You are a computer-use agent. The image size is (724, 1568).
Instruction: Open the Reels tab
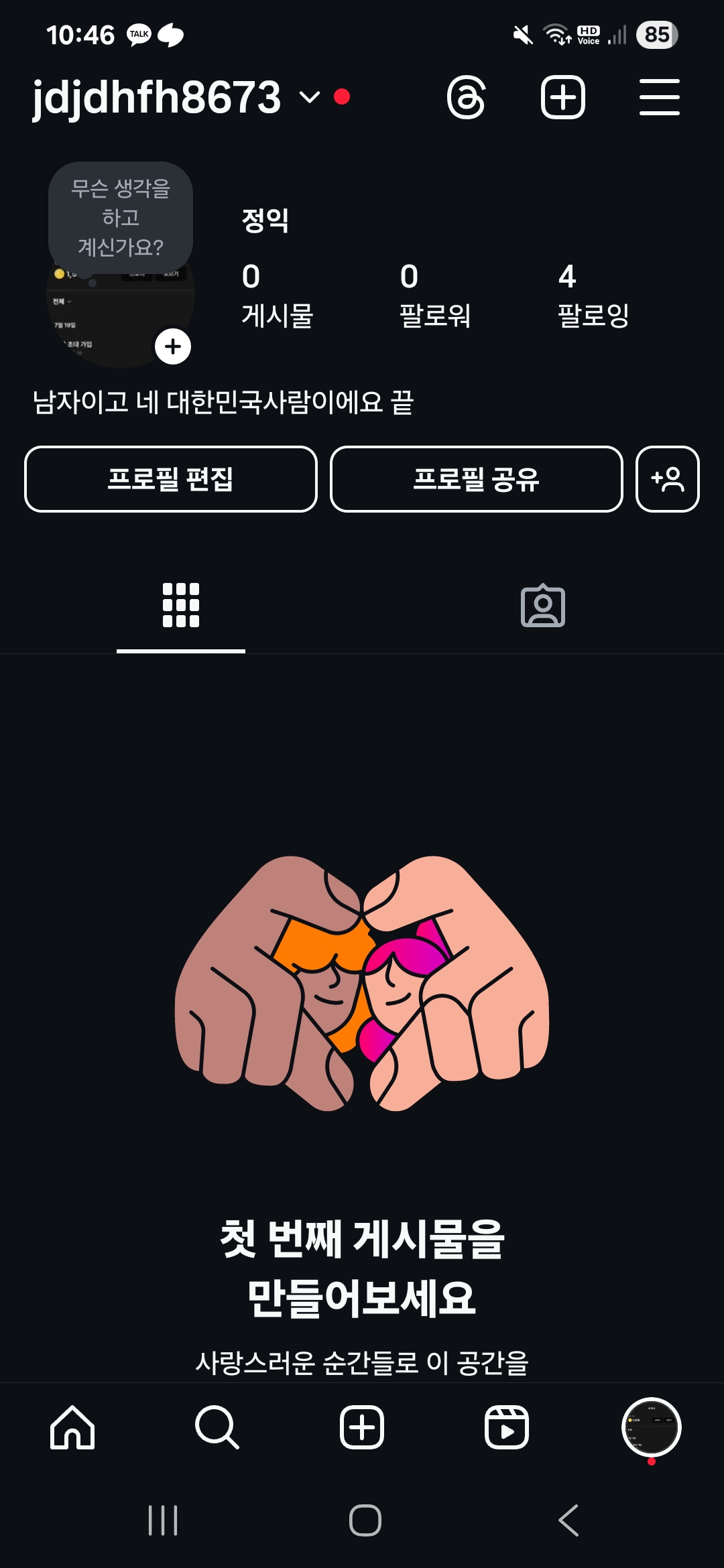point(507,1427)
